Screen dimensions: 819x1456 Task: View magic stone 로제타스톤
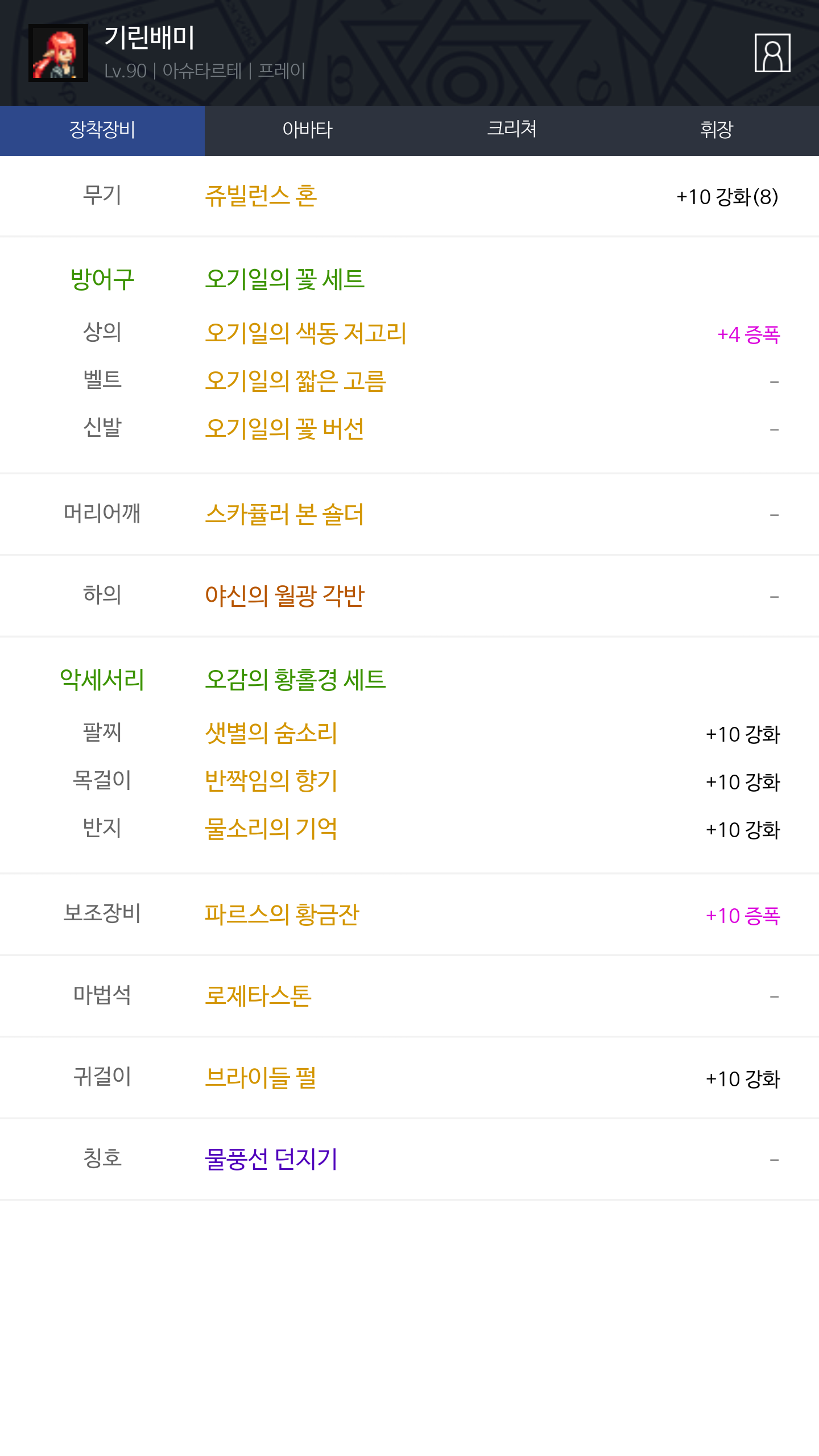pyautogui.click(x=258, y=996)
